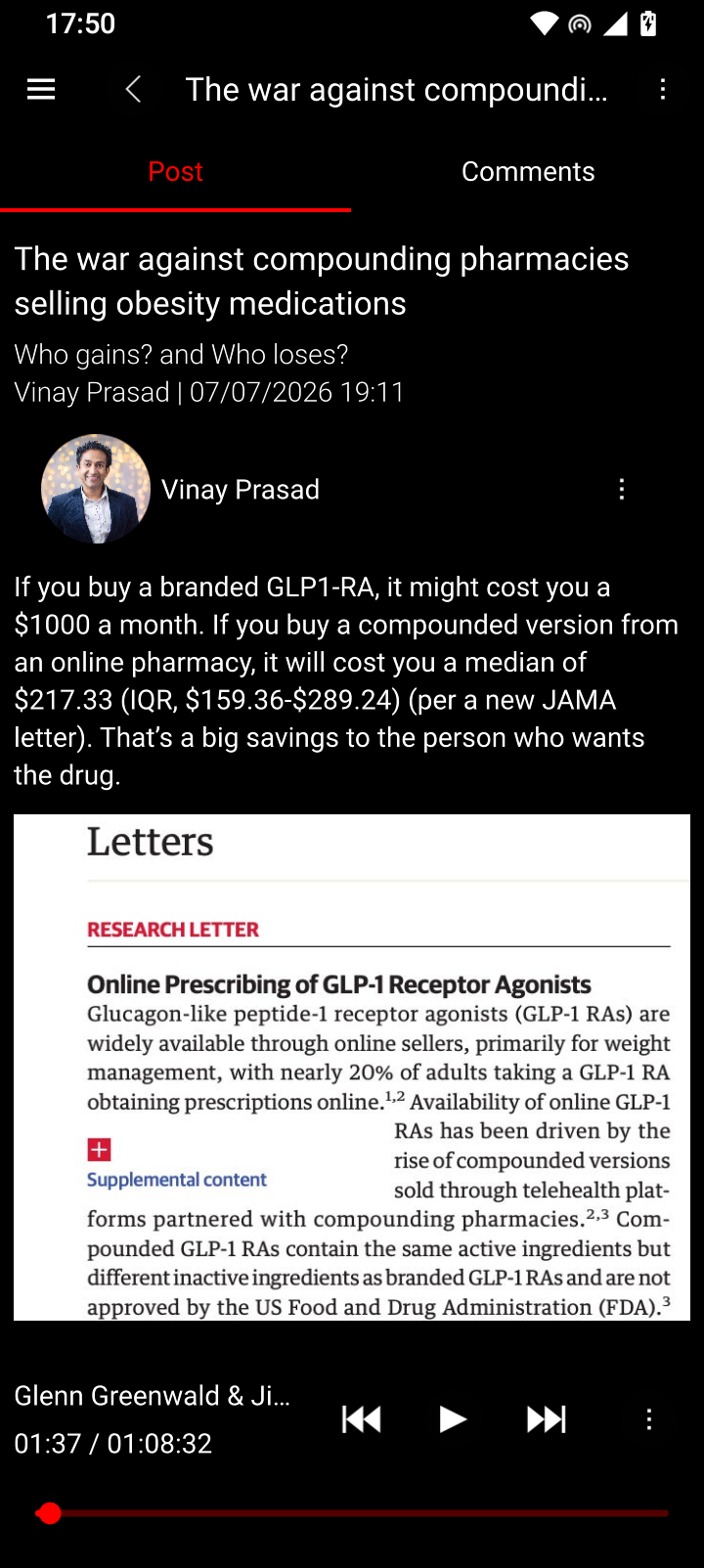
Task: Open Vinay Prasad's profile picture
Action: 96,489
